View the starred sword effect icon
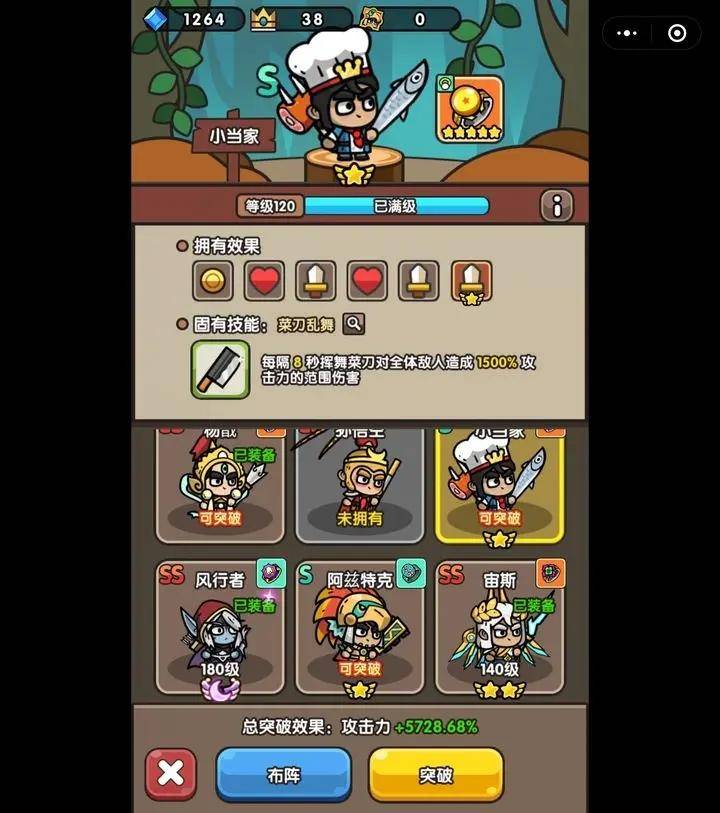Image resolution: width=720 pixels, height=813 pixels. 471,282
